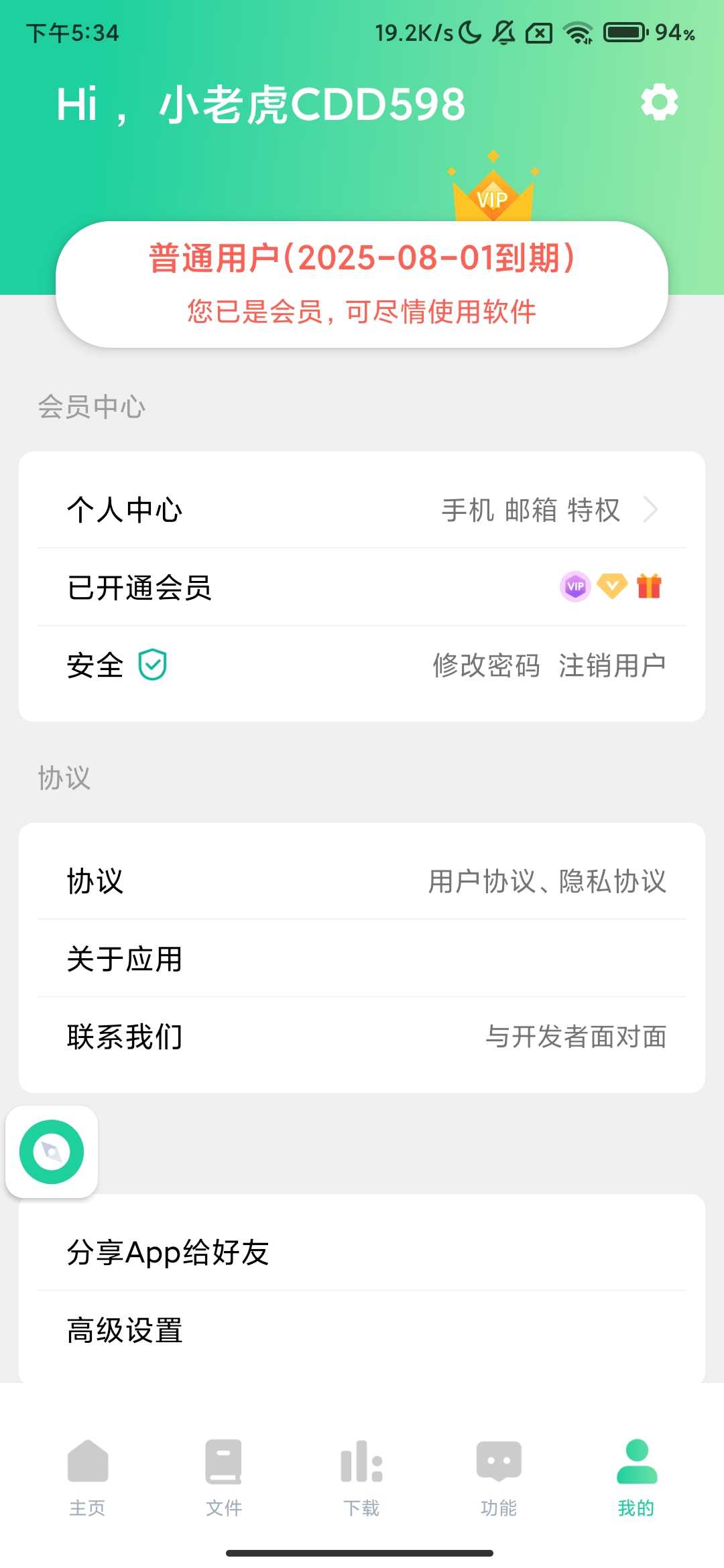This screenshot has height=1568, width=724.
Task: Open 已开通会员 row
Action: click(362, 587)
